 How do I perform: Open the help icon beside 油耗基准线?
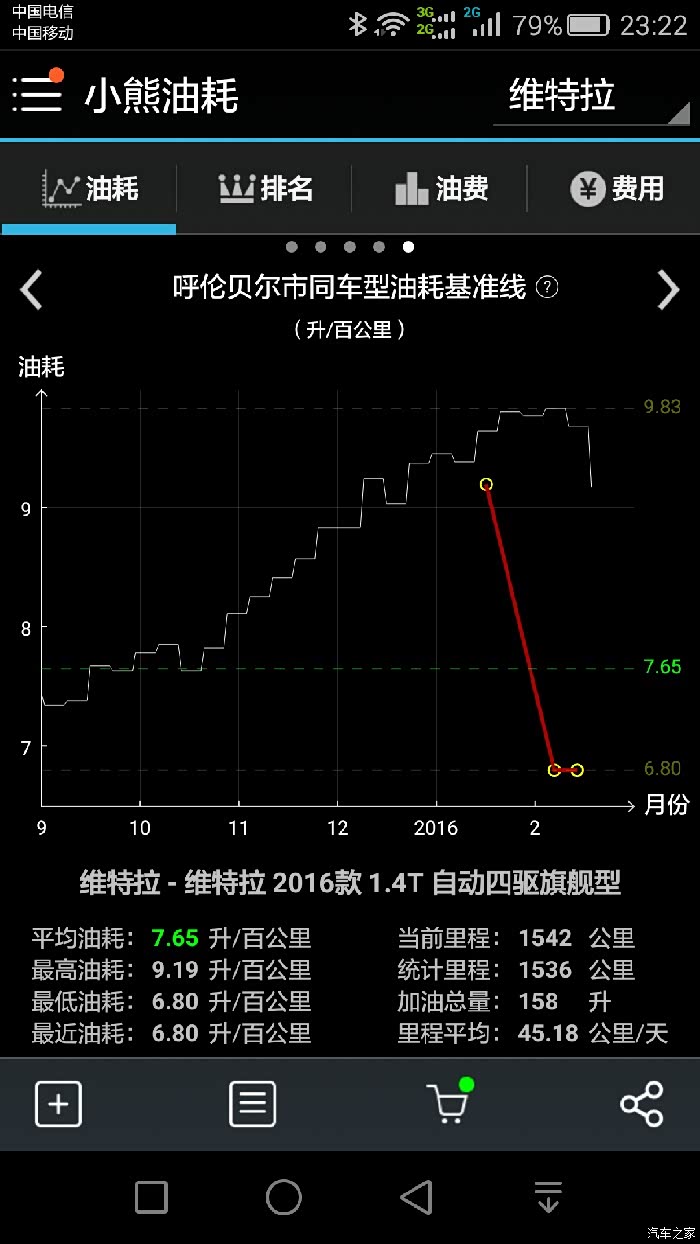pos(547,288)
